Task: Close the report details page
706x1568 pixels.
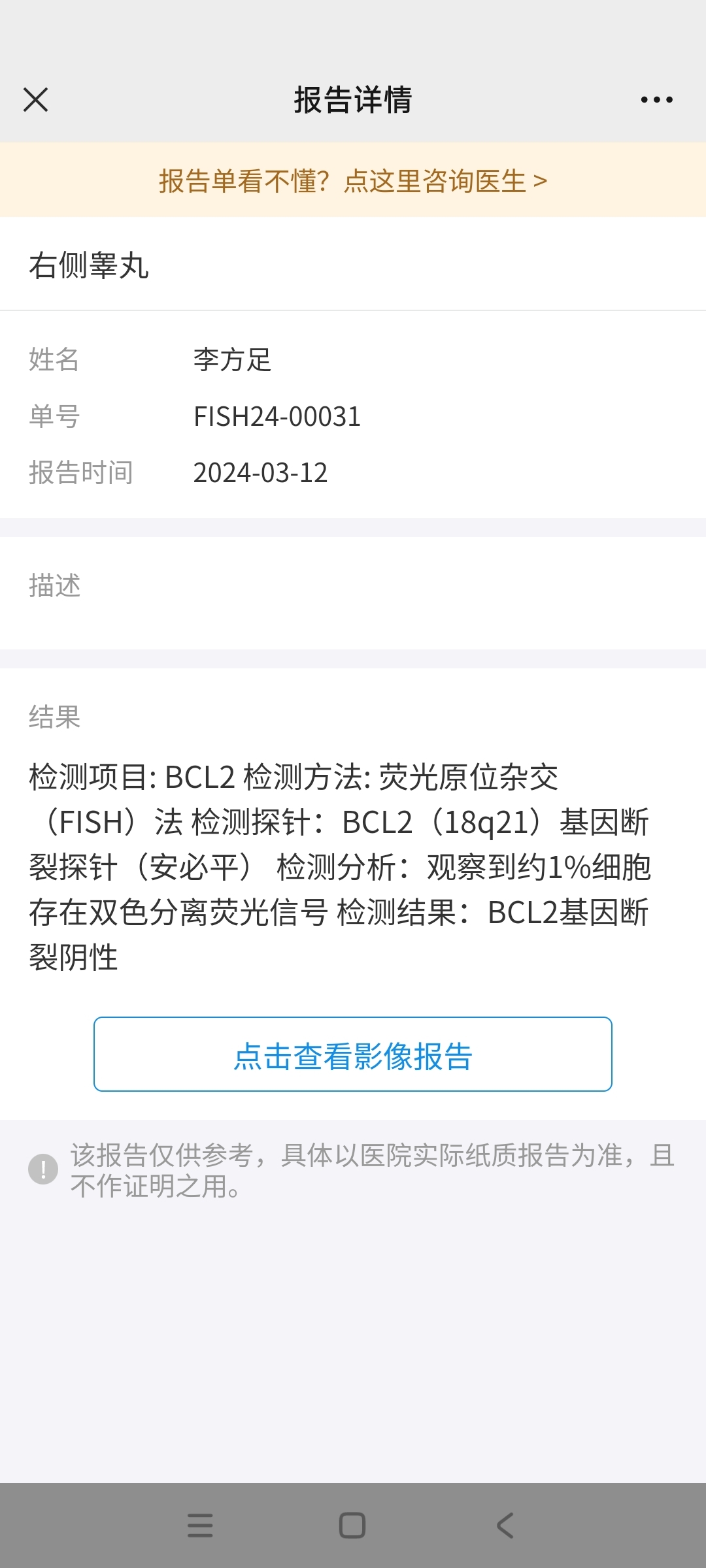Action: point(35,100)
